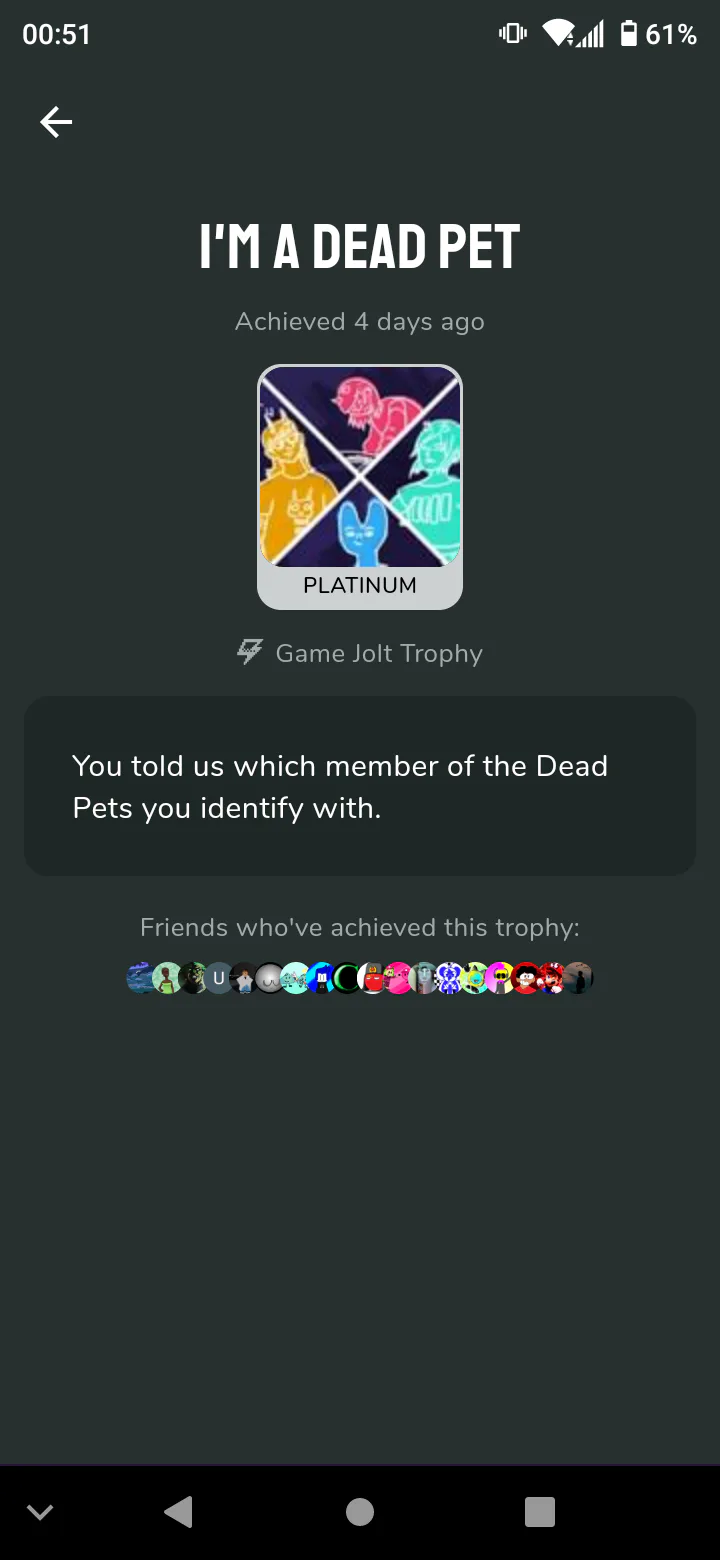The image size is (720, 1560).
Task: Open the friend avatar showing letter U
Action: coord(218,978)
